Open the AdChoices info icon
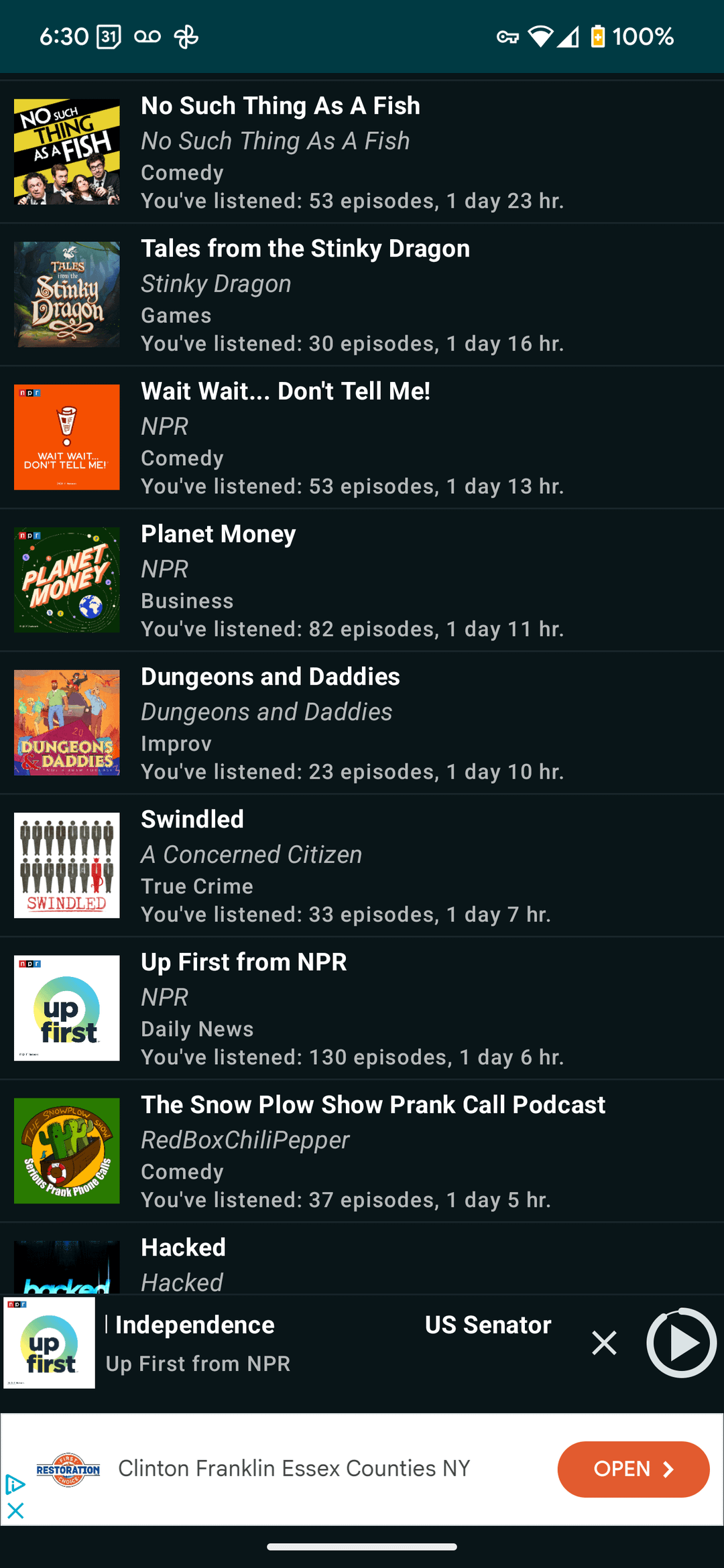 click(x=15, y=1485)
